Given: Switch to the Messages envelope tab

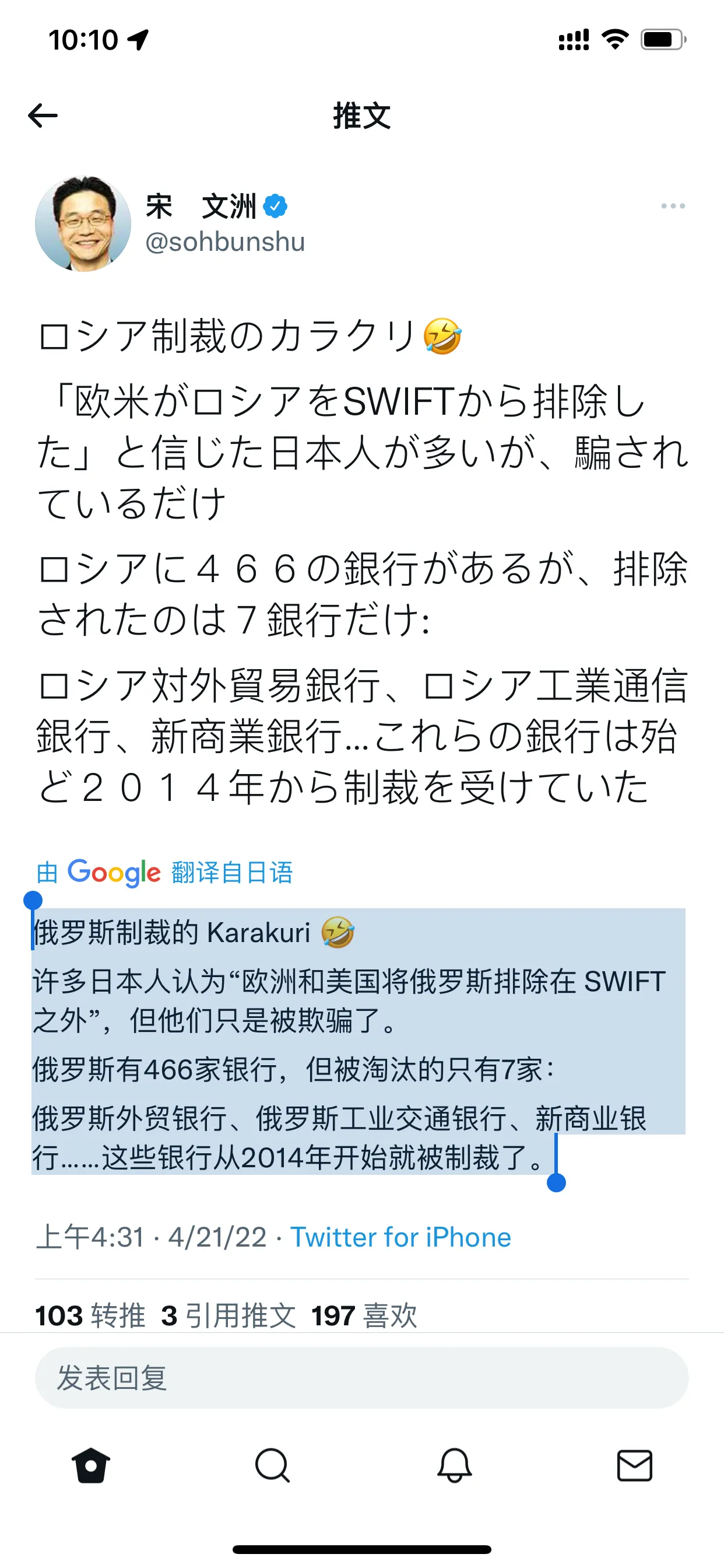Looking at the screenshot, I should click(635, 1465).
